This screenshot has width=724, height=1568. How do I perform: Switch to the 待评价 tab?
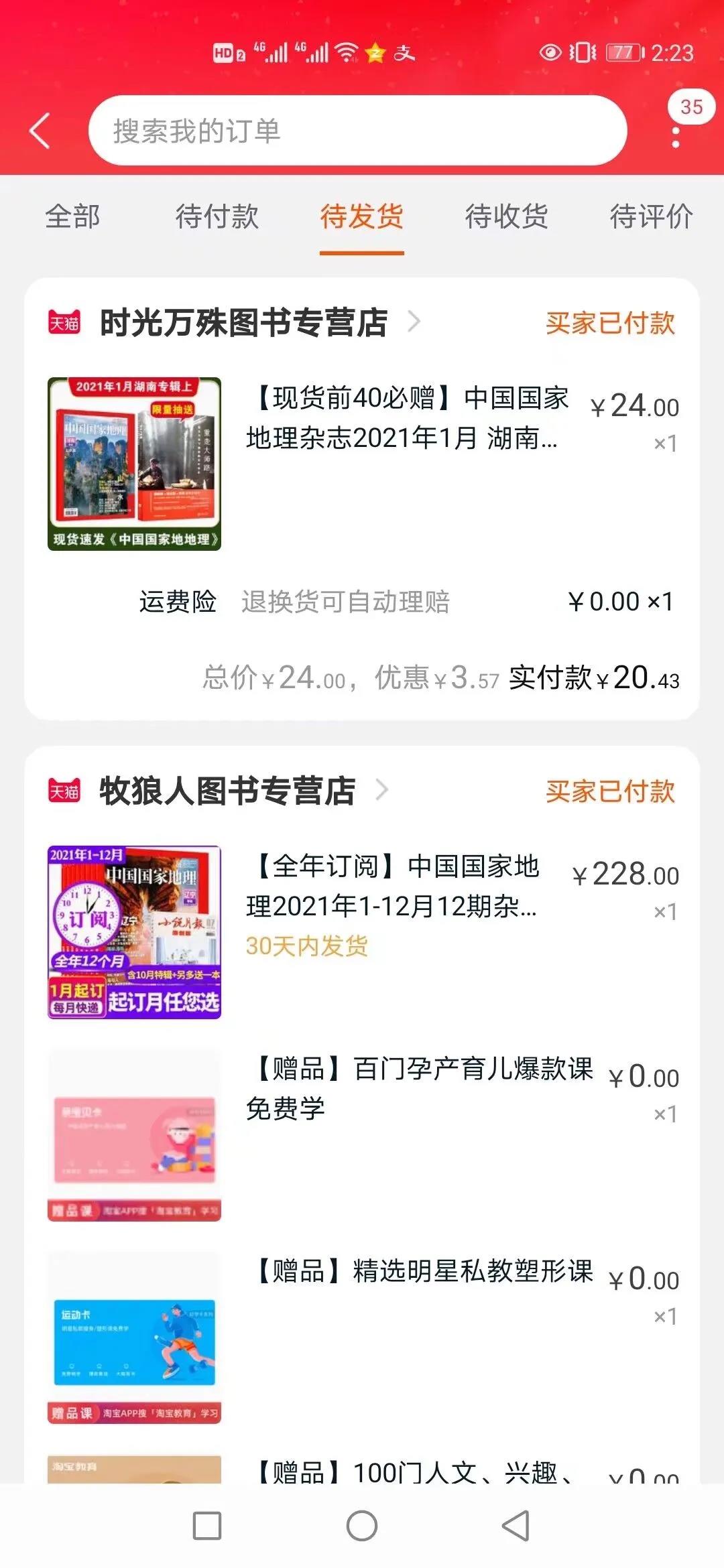[651, 216]
